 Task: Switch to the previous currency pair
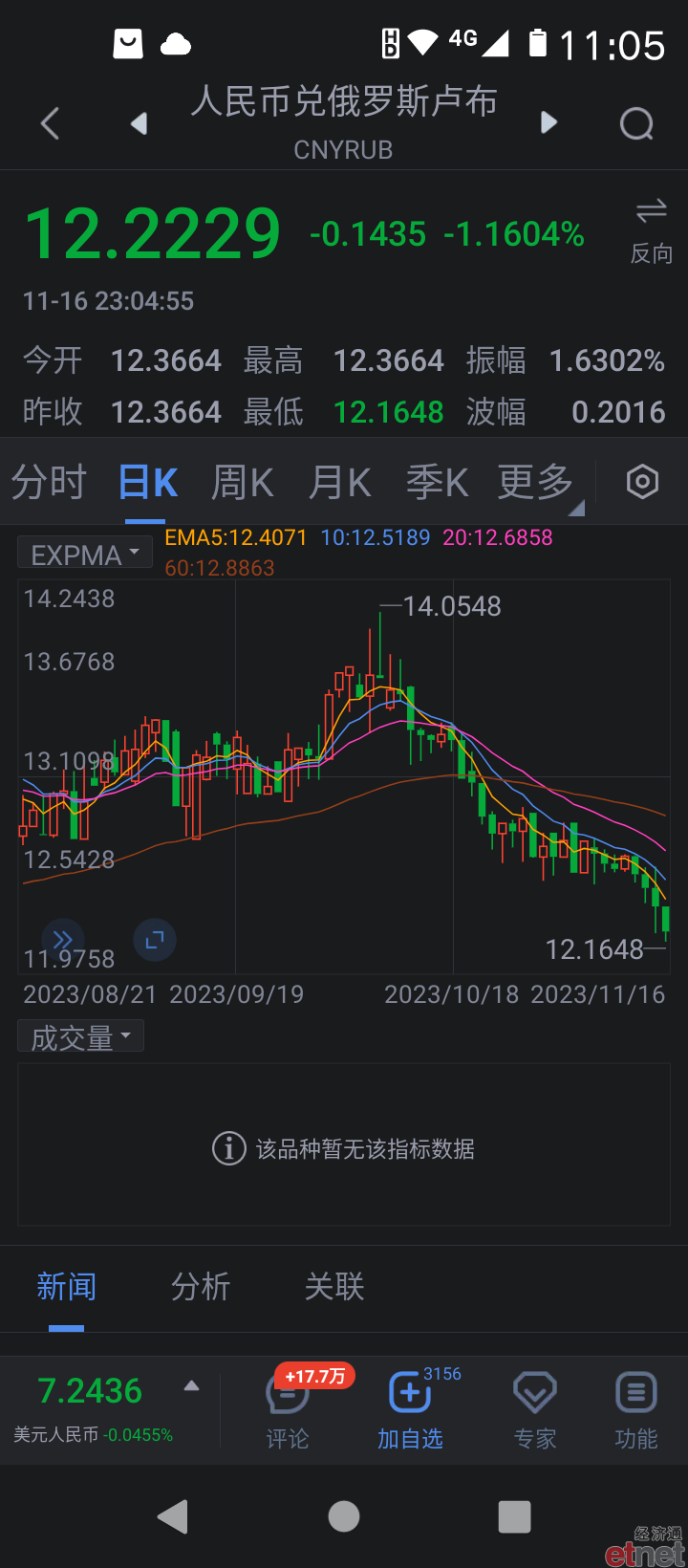coord(140,123)
